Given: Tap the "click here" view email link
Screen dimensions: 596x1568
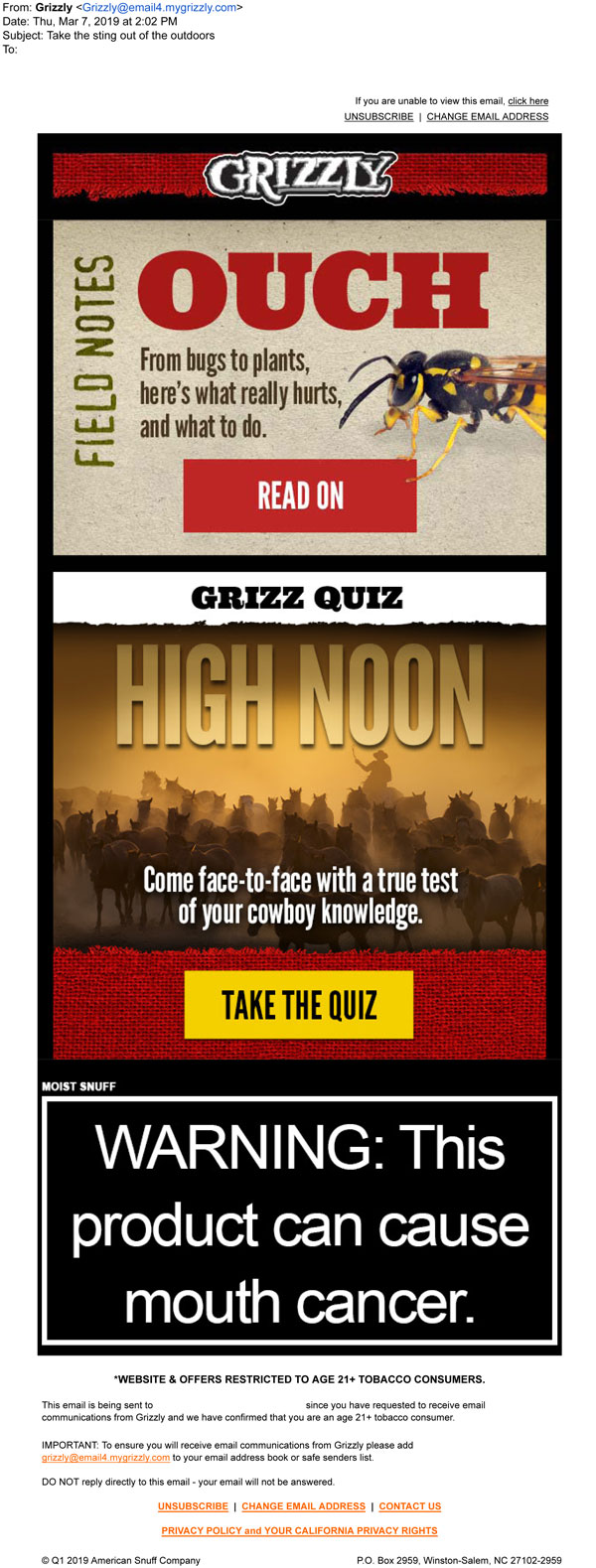Looking at the screenshot, I should point(527,101).
